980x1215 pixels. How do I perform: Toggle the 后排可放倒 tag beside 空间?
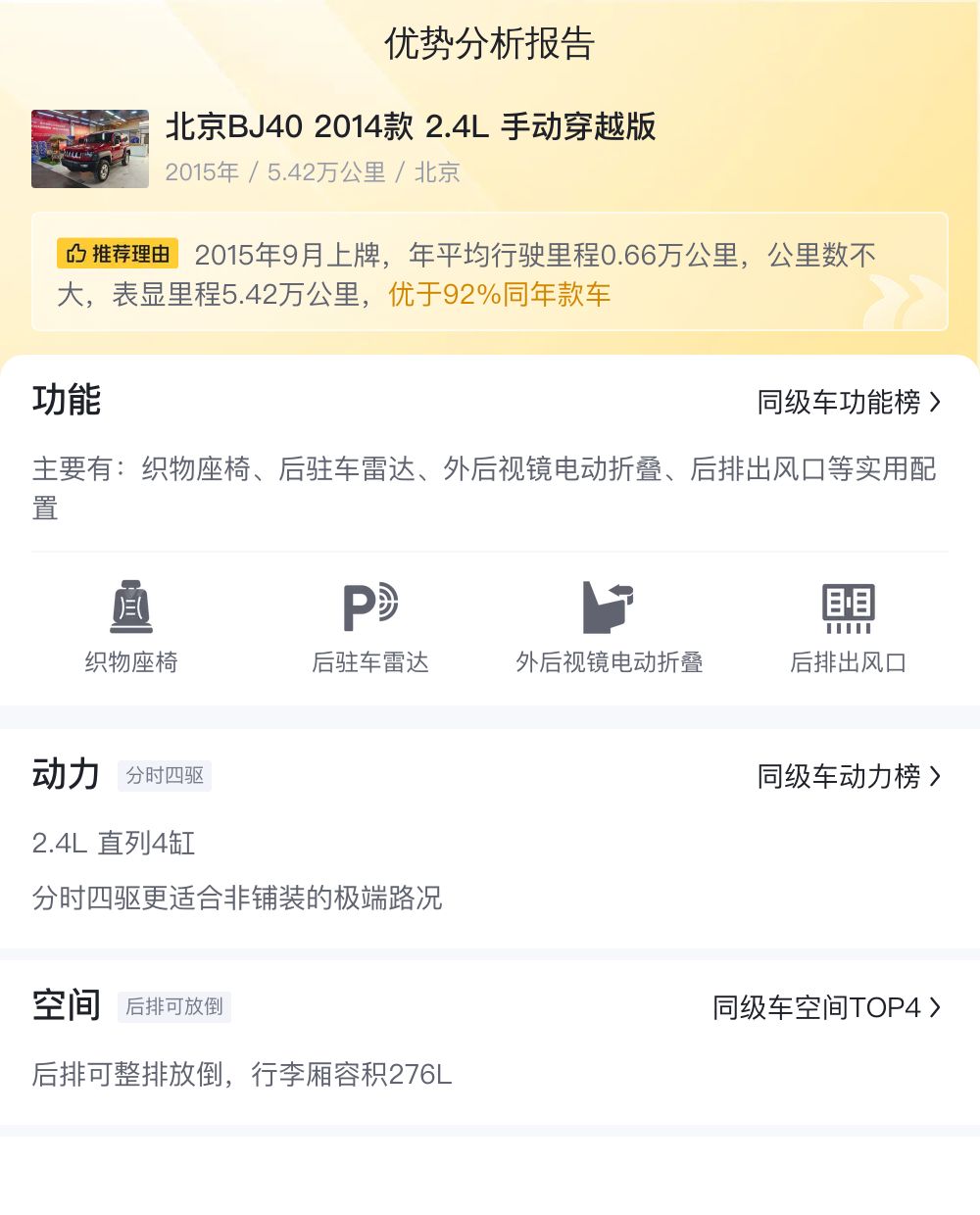click(174, 1007)
